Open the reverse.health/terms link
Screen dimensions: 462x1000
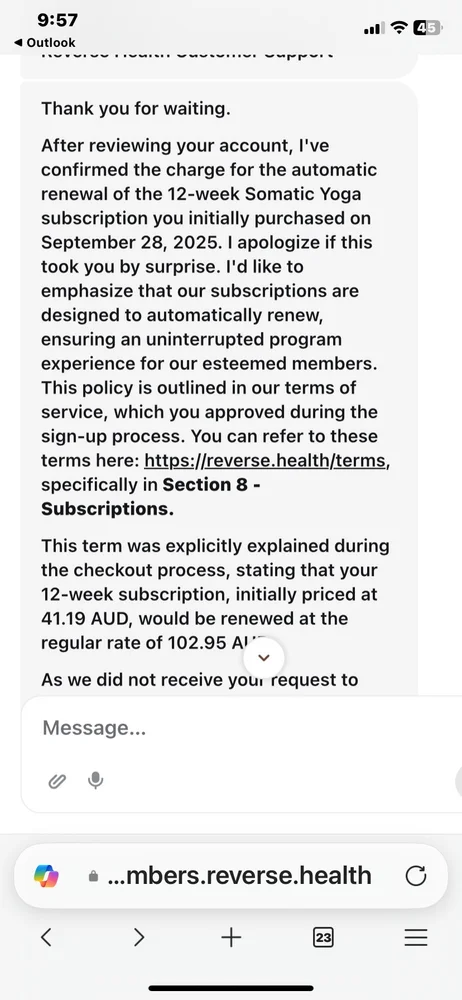(265, 460)
